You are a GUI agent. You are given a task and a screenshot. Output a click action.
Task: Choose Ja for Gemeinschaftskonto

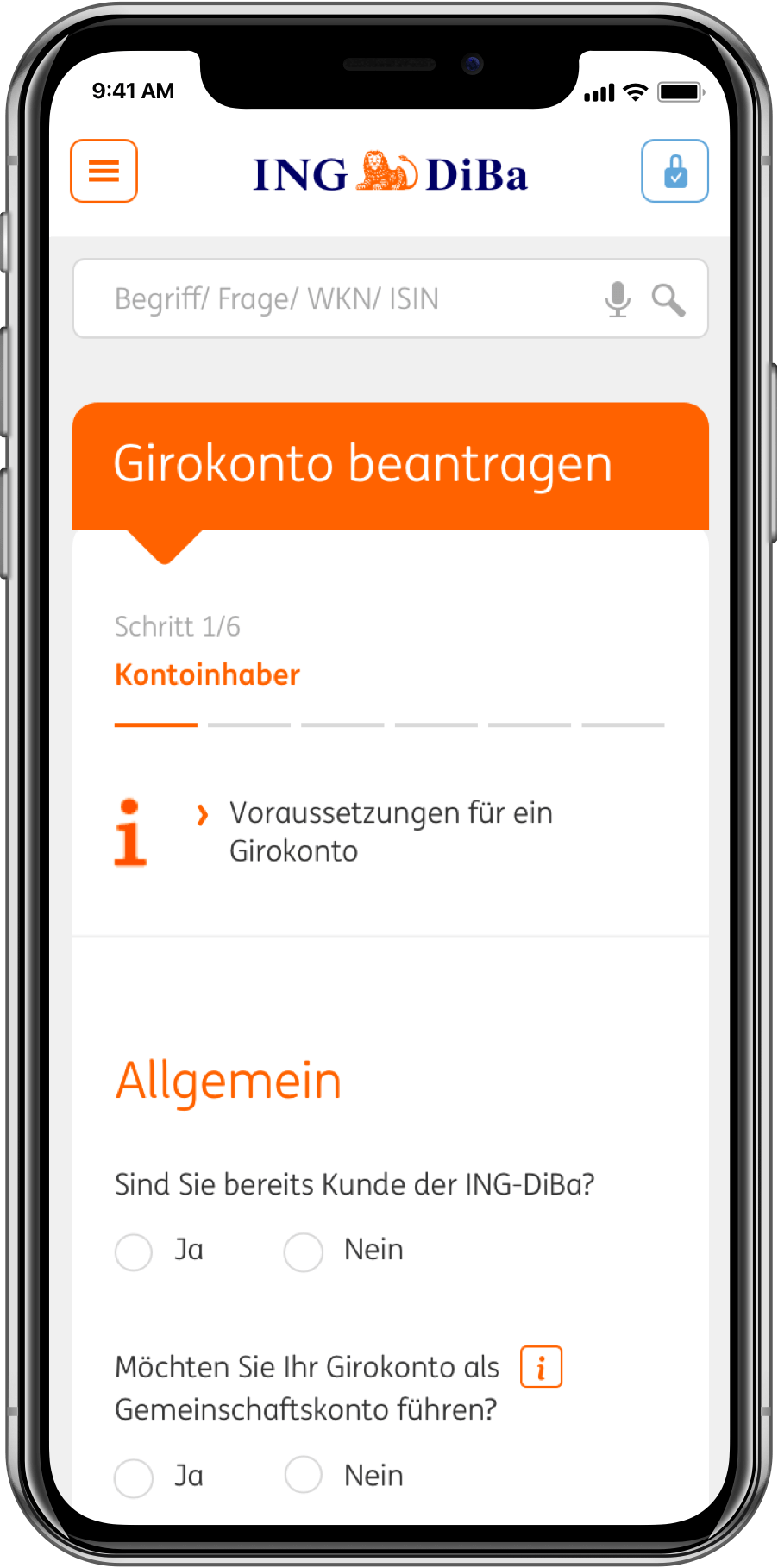[134, 1477]
